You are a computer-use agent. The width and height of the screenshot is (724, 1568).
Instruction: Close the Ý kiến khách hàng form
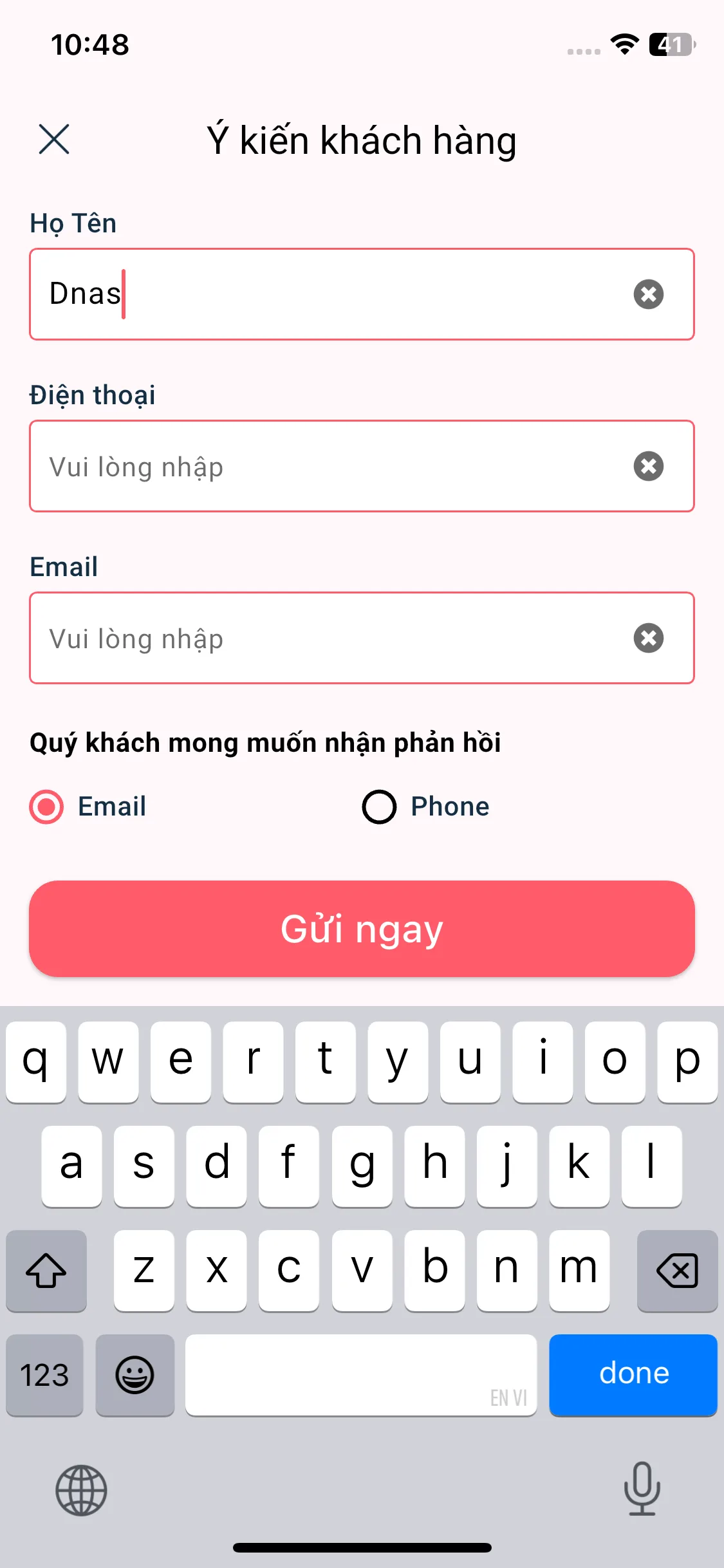(54, 140)
